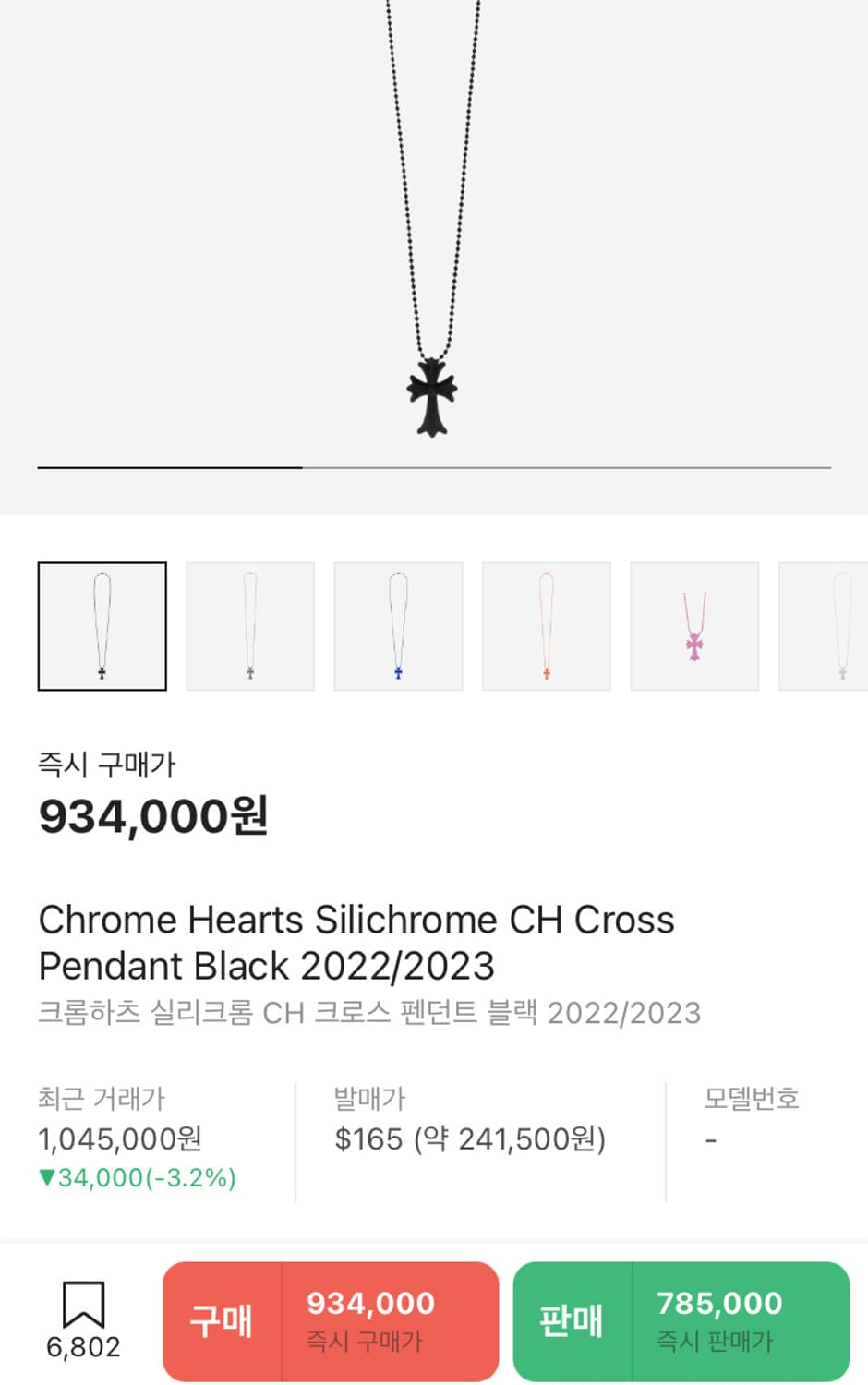The image size is (868, 1385).
Task: Tap the 6,802 bookmark count
Action: click(x=80, y=1347)
